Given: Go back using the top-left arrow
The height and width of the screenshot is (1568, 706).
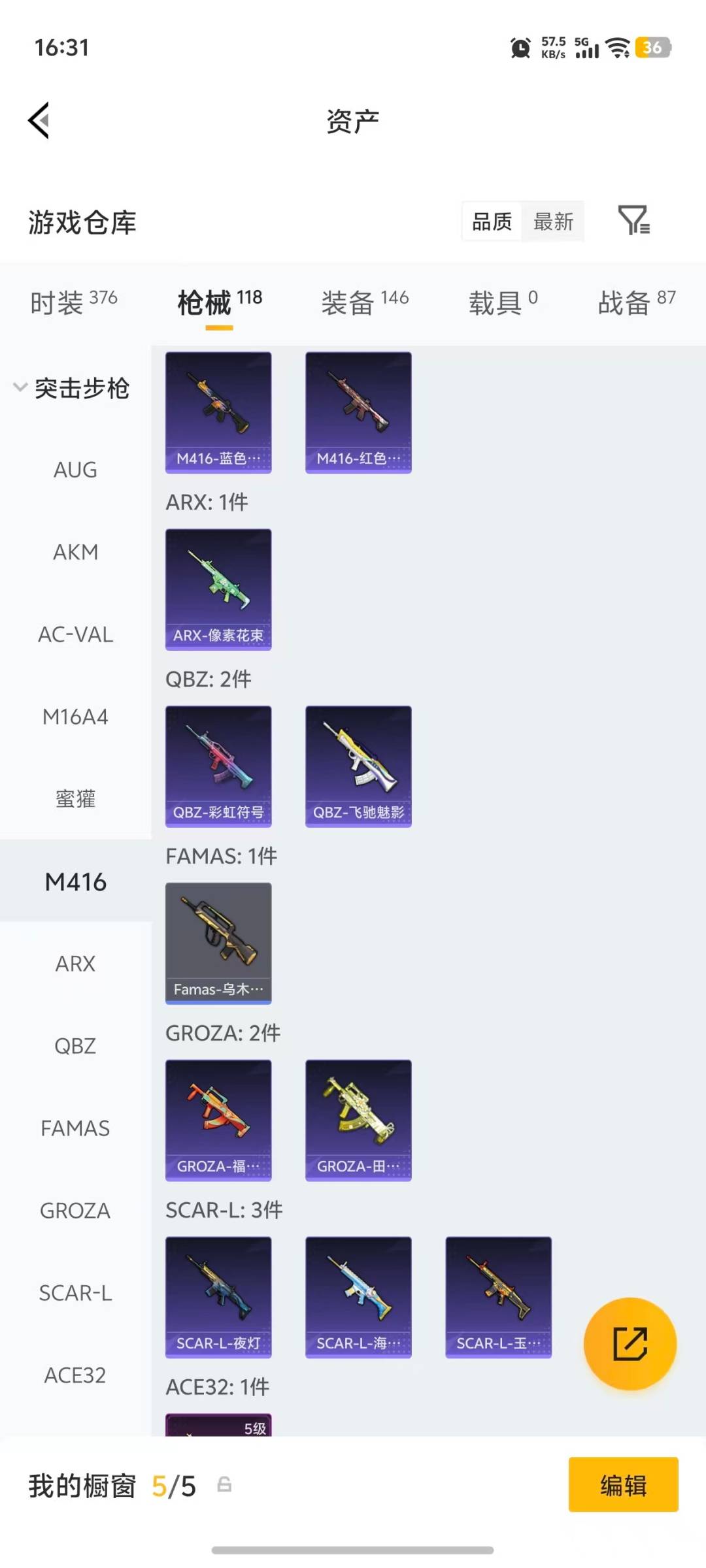Looking at the screenshot, I should coord(39,121).
